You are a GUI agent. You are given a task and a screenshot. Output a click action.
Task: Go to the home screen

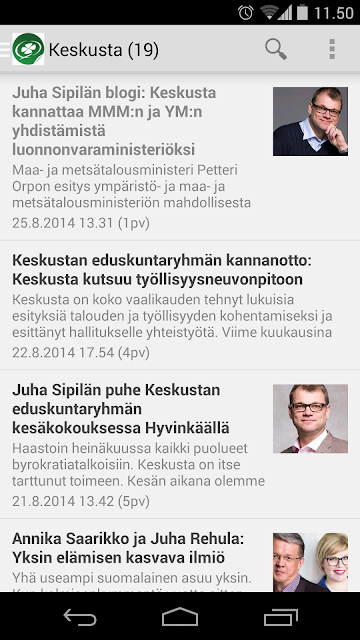click(x=180, y=617)
